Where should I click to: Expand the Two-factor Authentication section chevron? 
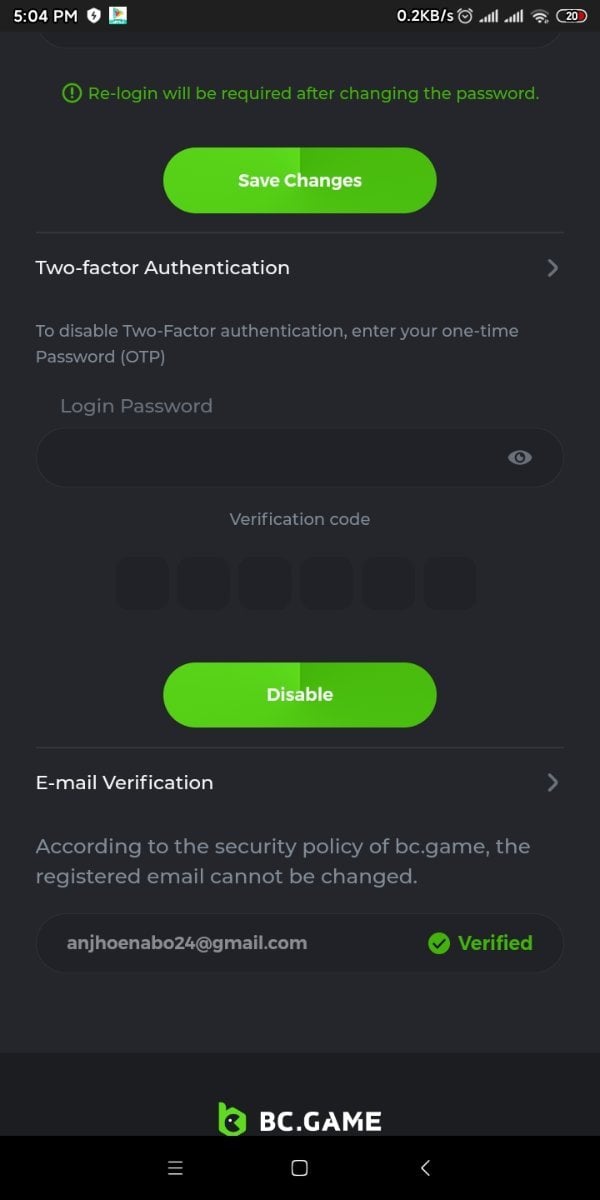point(552,268)
